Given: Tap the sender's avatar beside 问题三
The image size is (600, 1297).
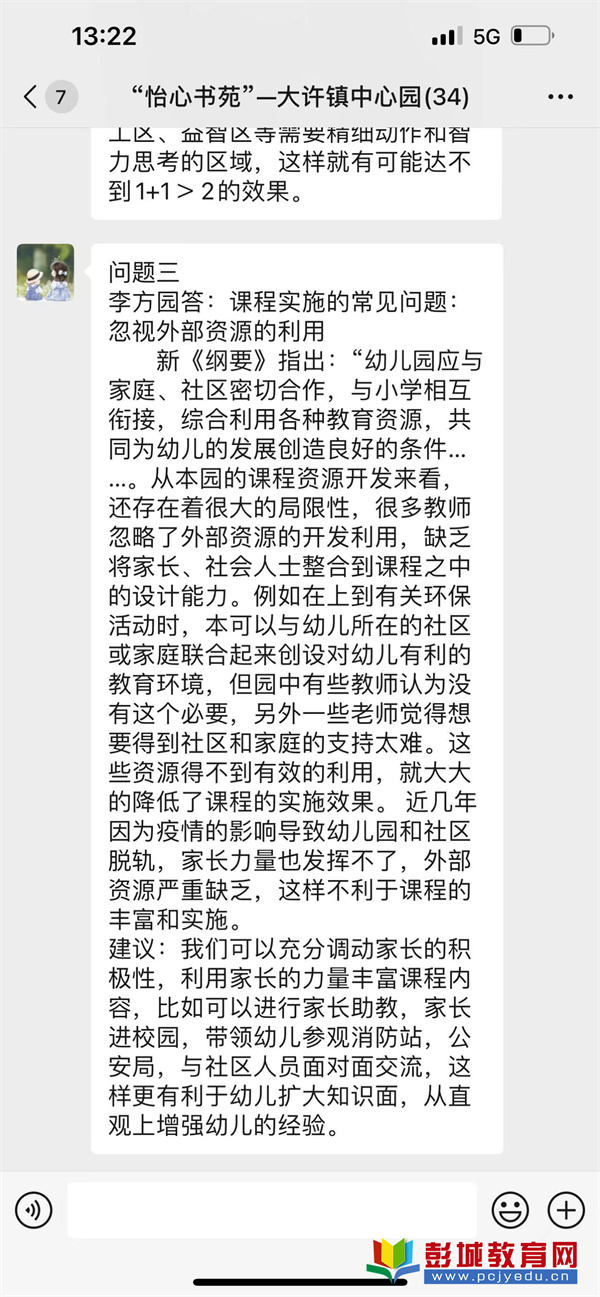Looking at the screenshot, I should (x=45, y=272).
